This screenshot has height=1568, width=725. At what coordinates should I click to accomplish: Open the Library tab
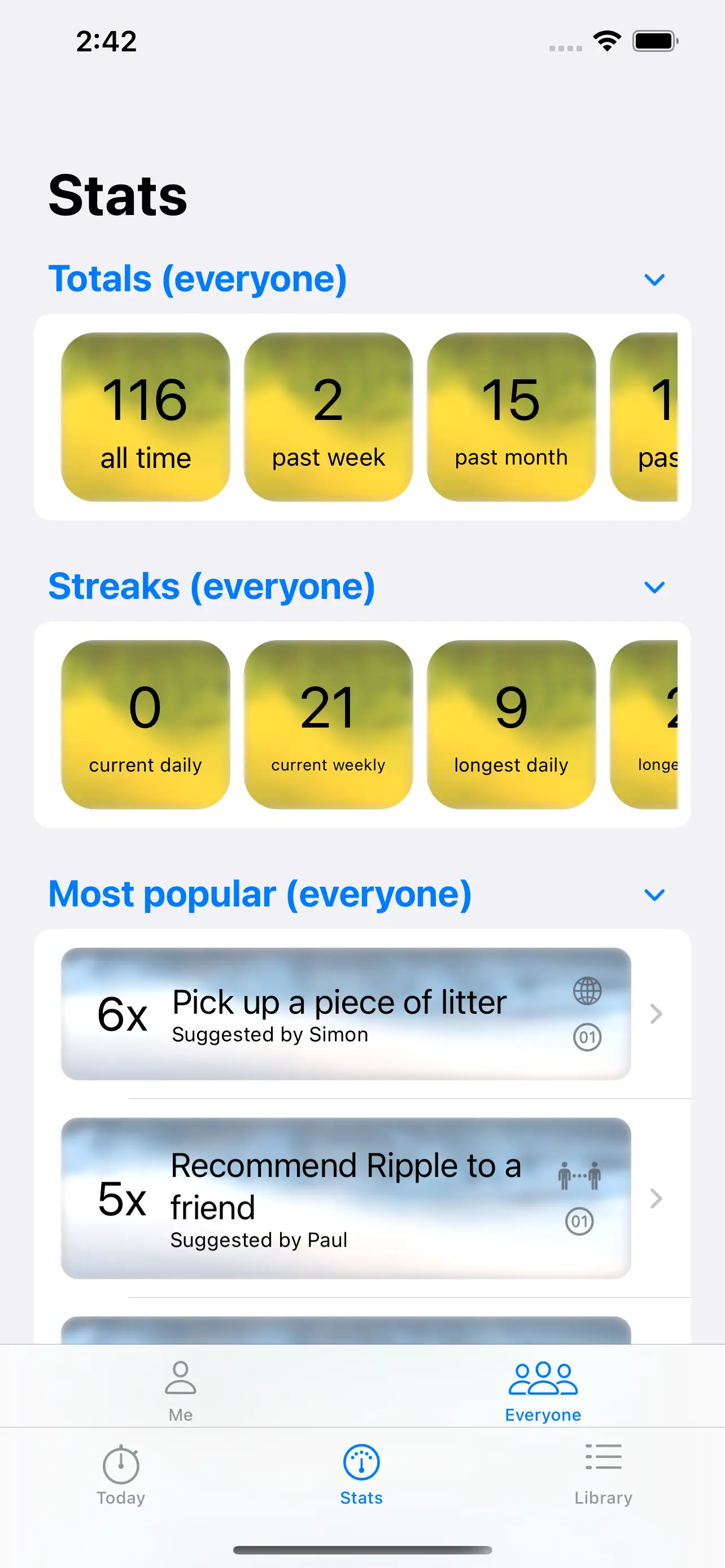click(x=603, y=1473)
